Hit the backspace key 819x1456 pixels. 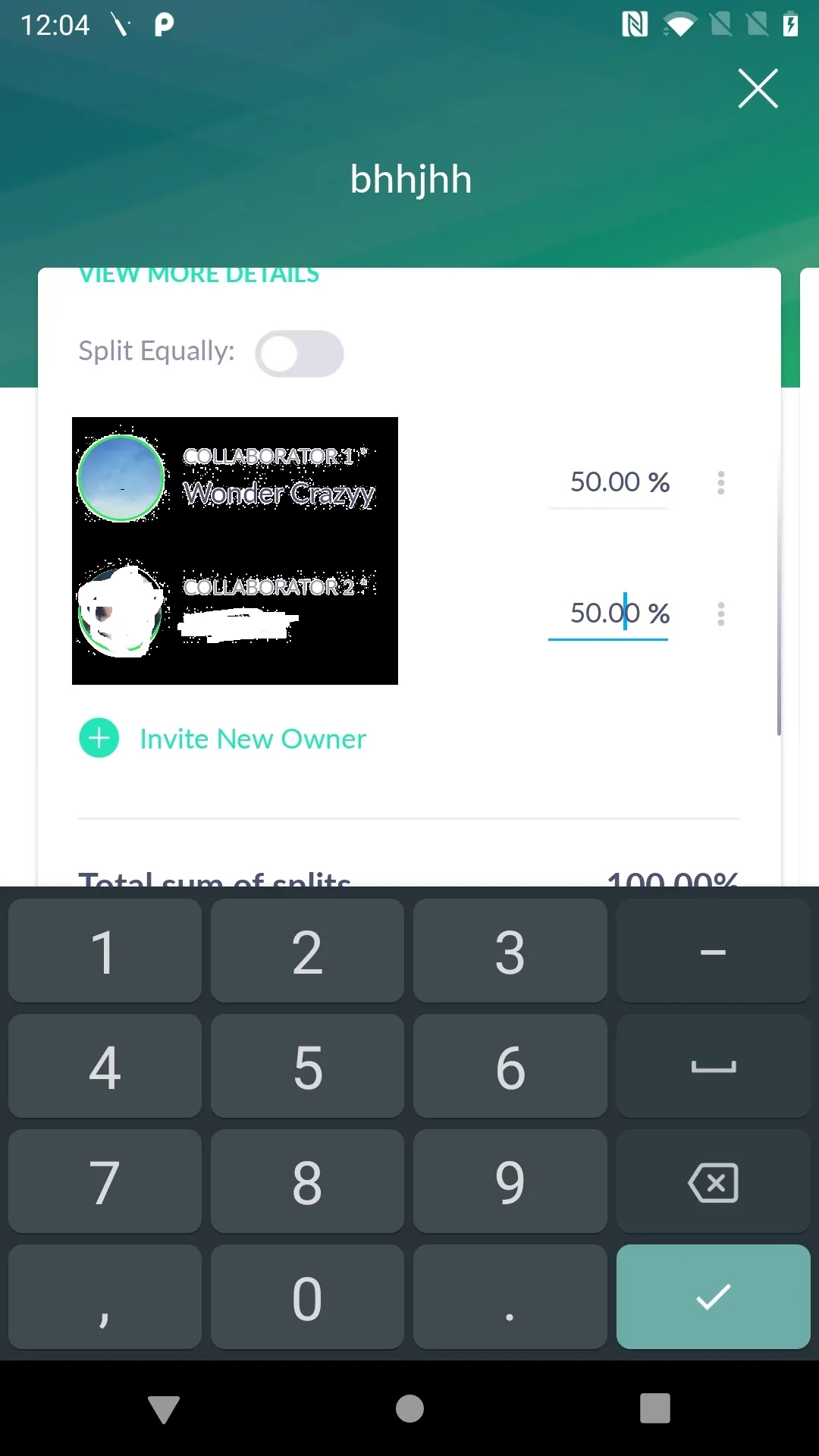click(x=713, y=1181)
